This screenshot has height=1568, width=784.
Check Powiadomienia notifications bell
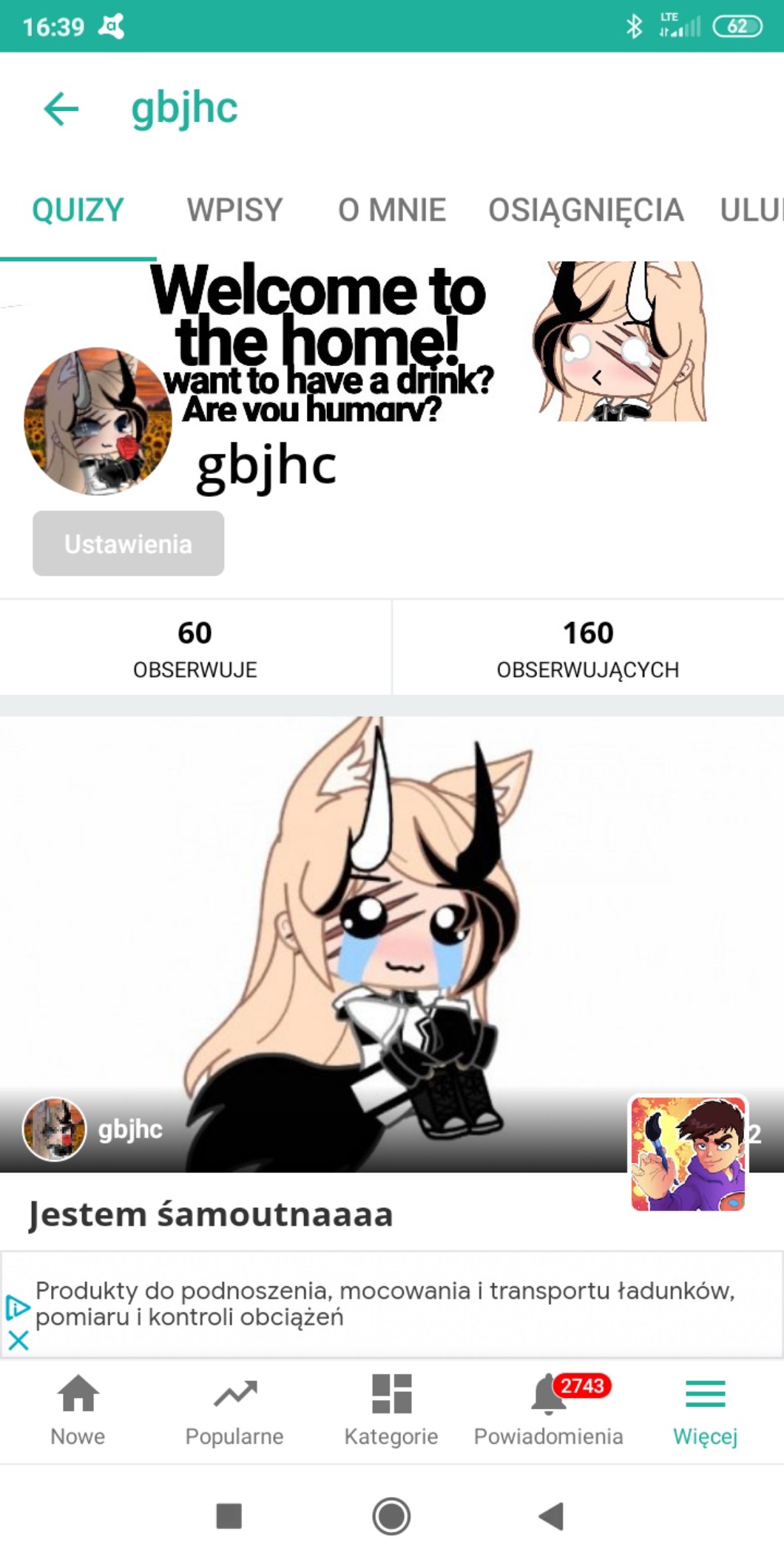point(549,1410)
